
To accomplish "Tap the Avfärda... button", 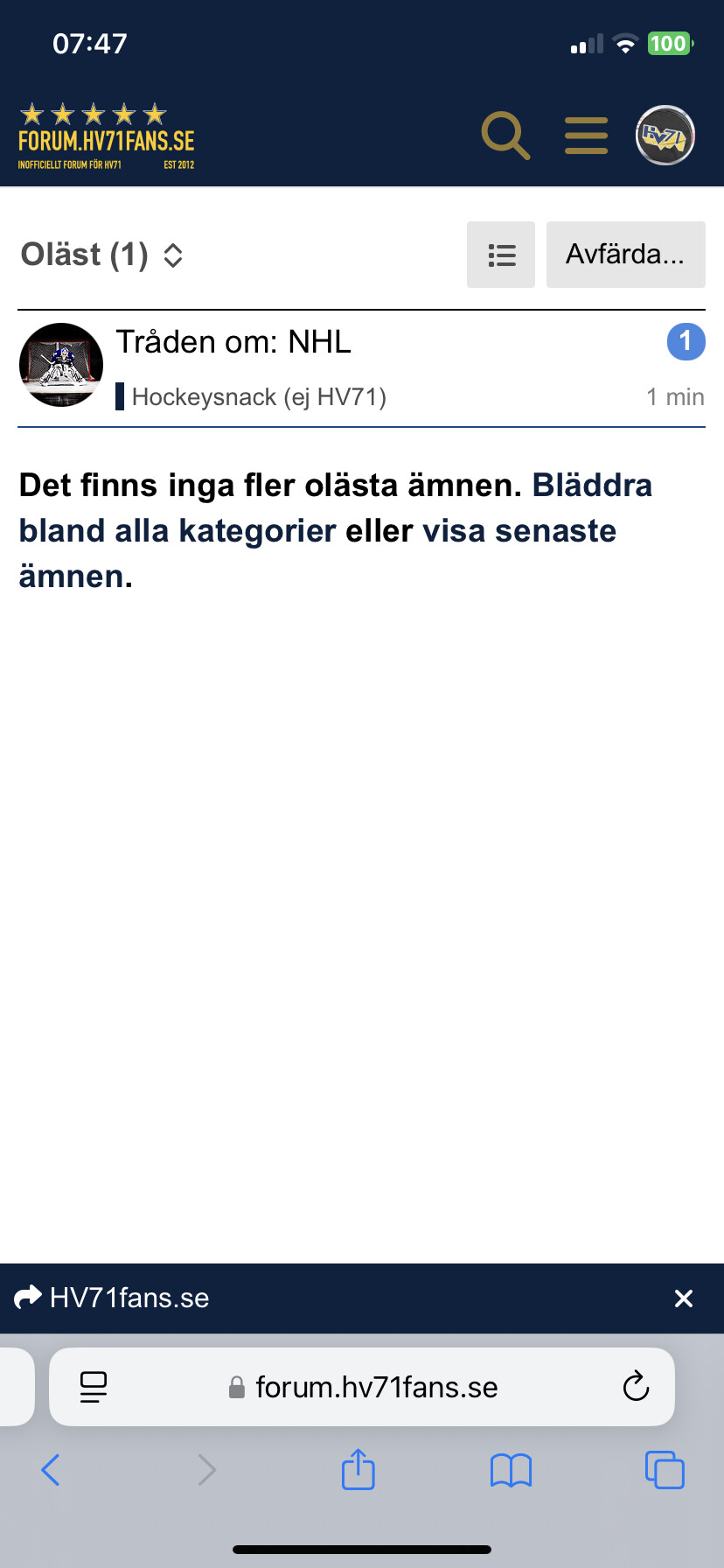I will click(626, 255).
